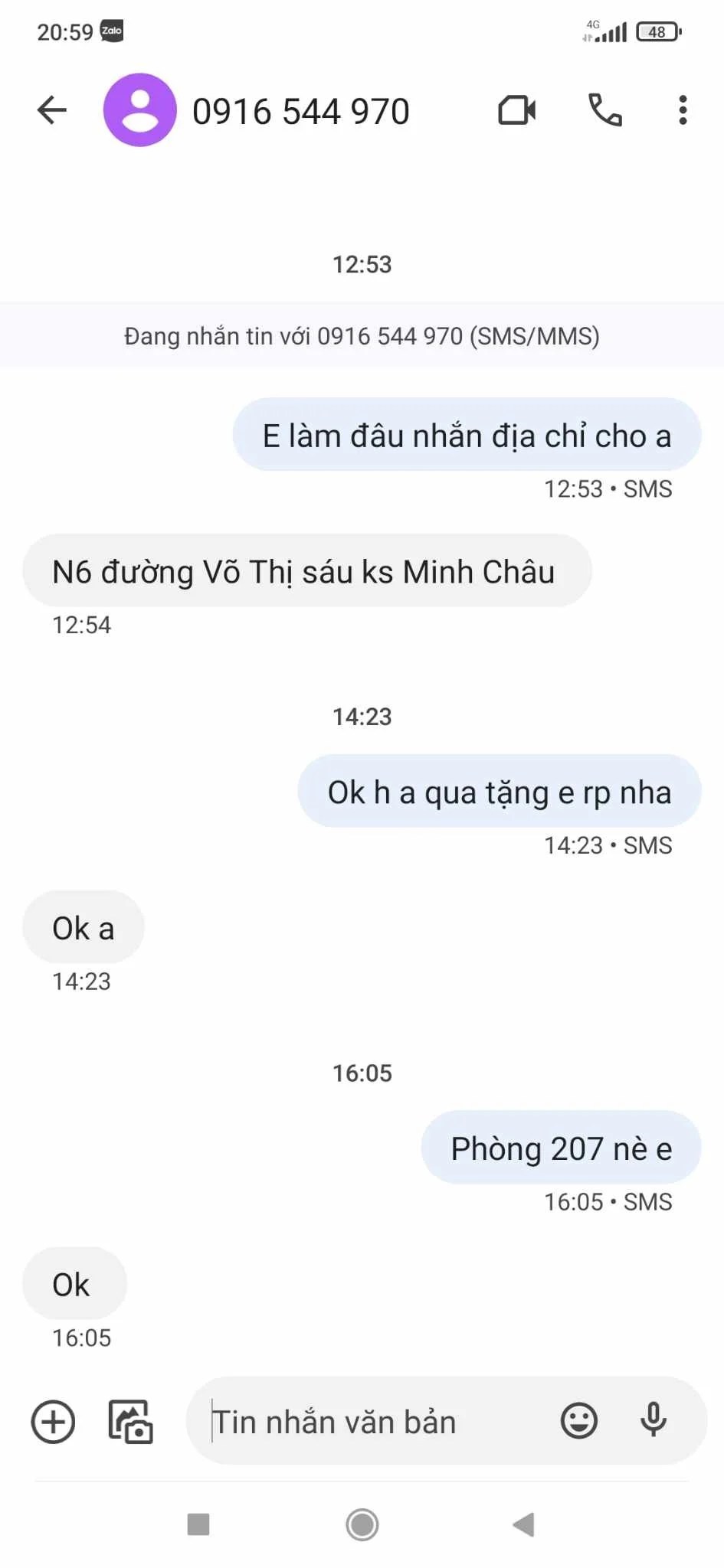Image resolution: width=724 pixels, height=1568 pixels.
Task: Attach a photo from gallery or camera
Action: pyautogui.click(x=130, y=1422)
